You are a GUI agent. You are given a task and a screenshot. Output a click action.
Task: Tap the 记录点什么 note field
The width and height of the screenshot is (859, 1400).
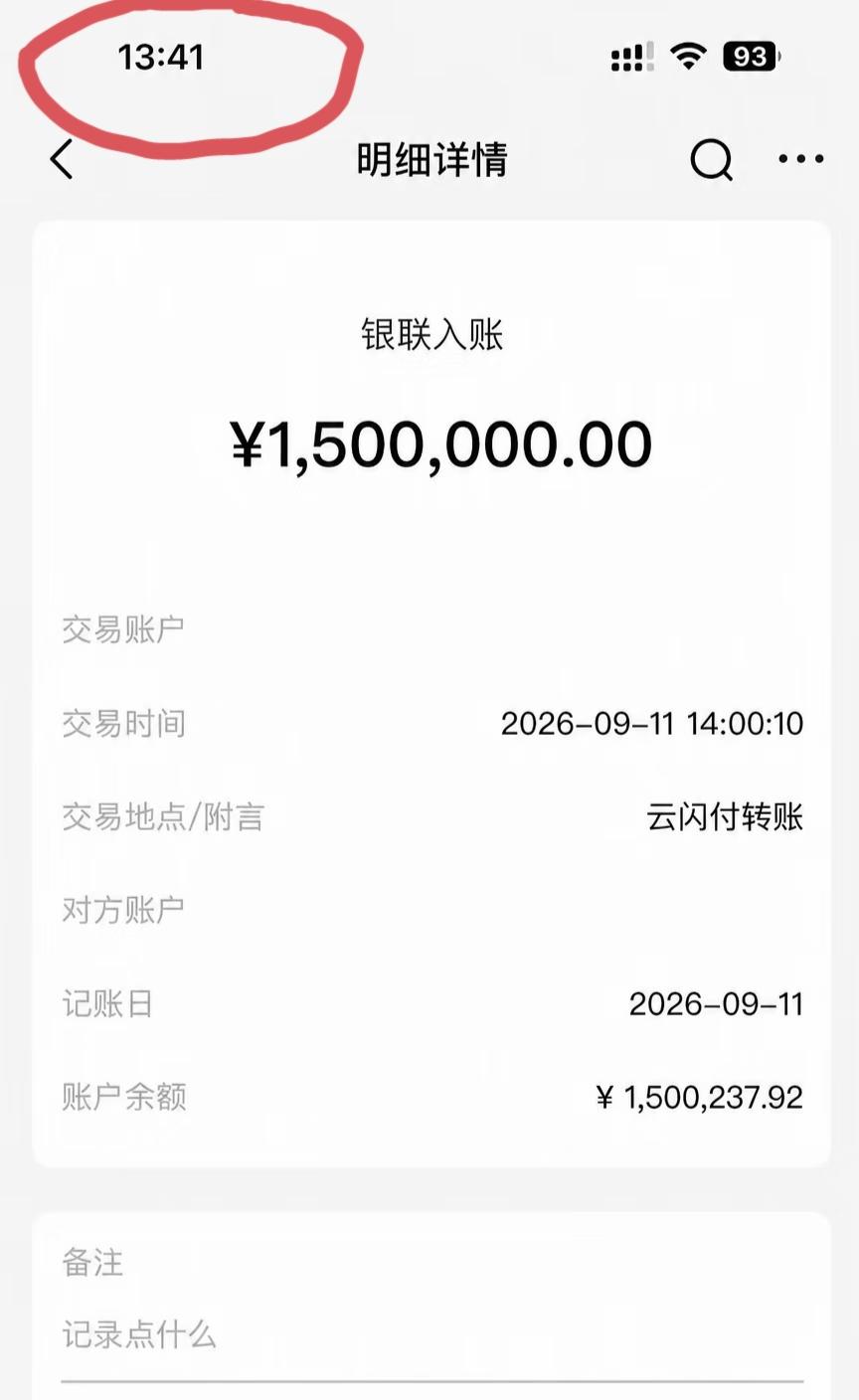431,1335
